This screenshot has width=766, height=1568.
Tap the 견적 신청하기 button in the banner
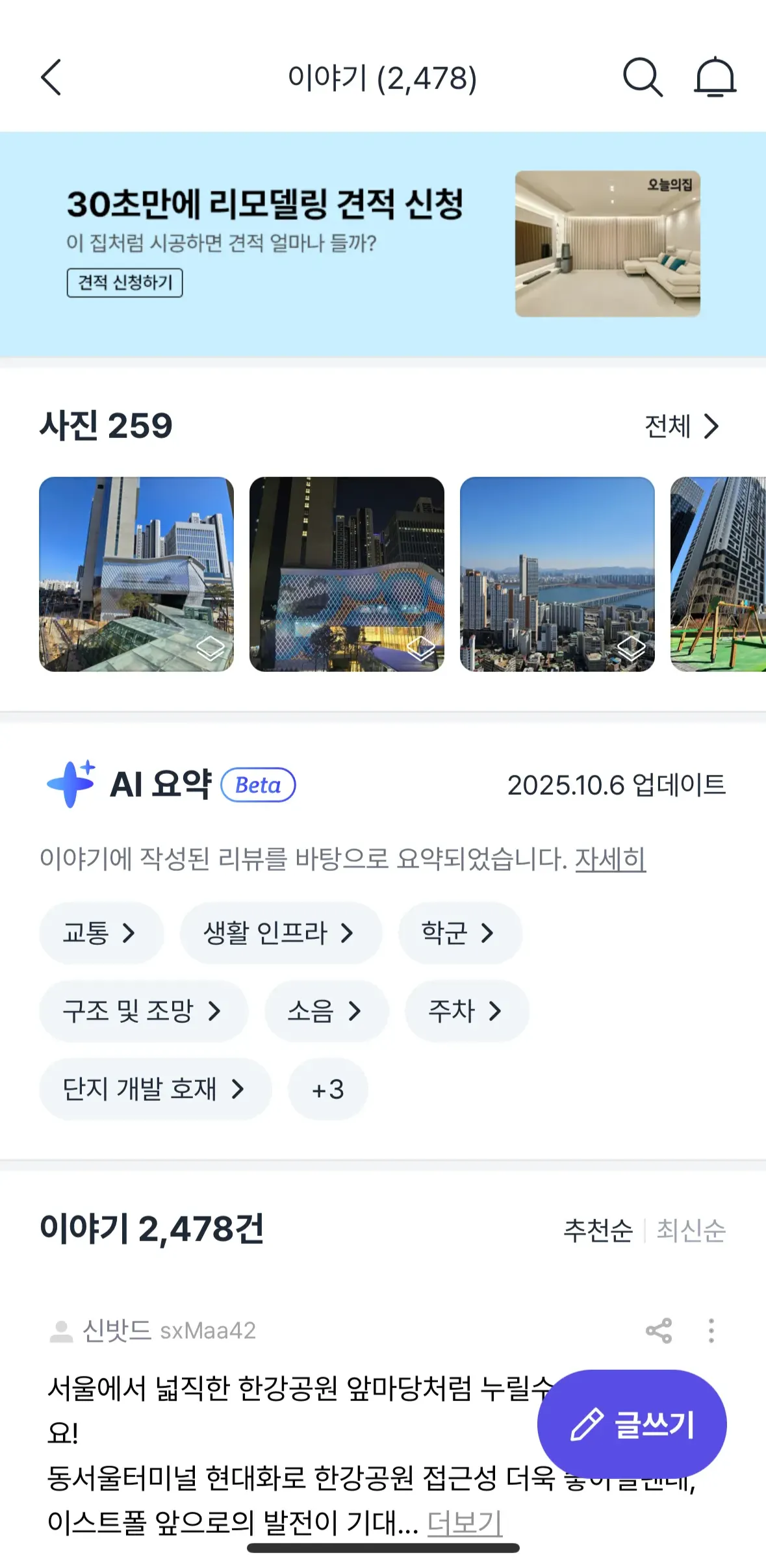pyautogui.click(x=125, y=283)
